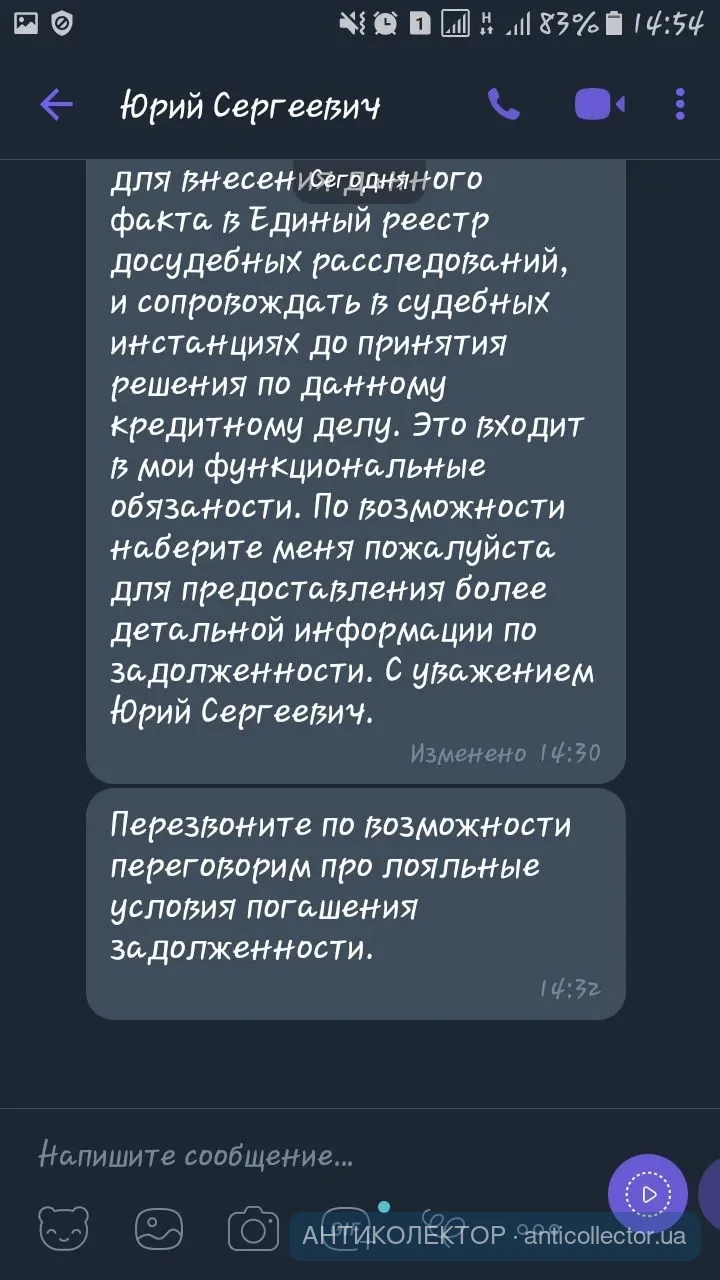
Task: Open the camera to take a photo
Action: coord(253,1230)
